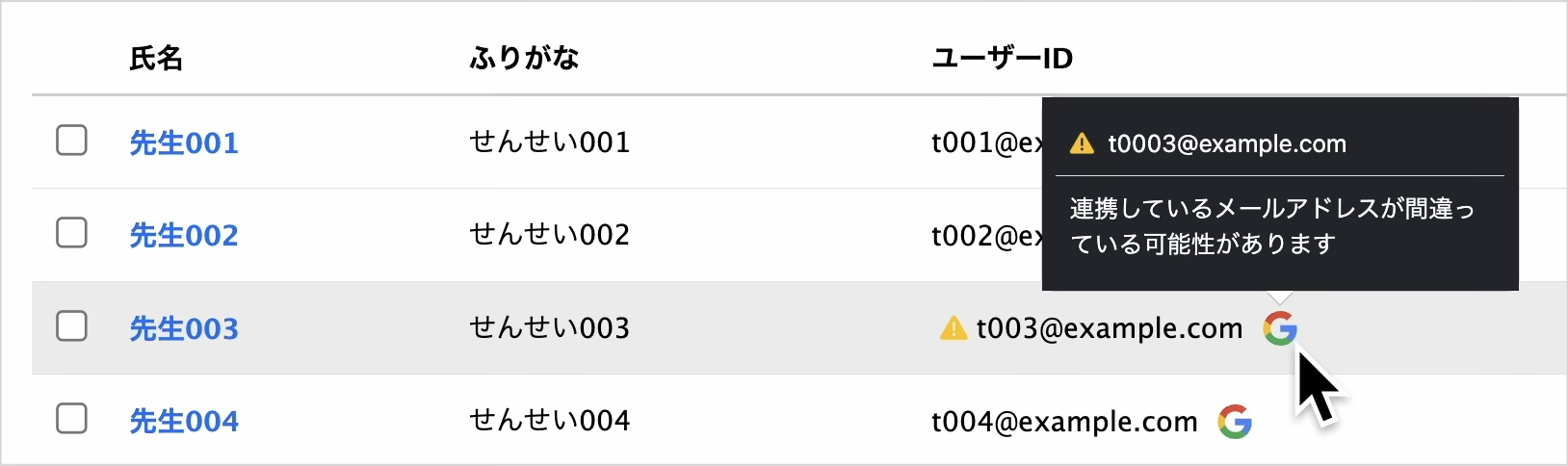View the 先生003 user page

point(184,328)
